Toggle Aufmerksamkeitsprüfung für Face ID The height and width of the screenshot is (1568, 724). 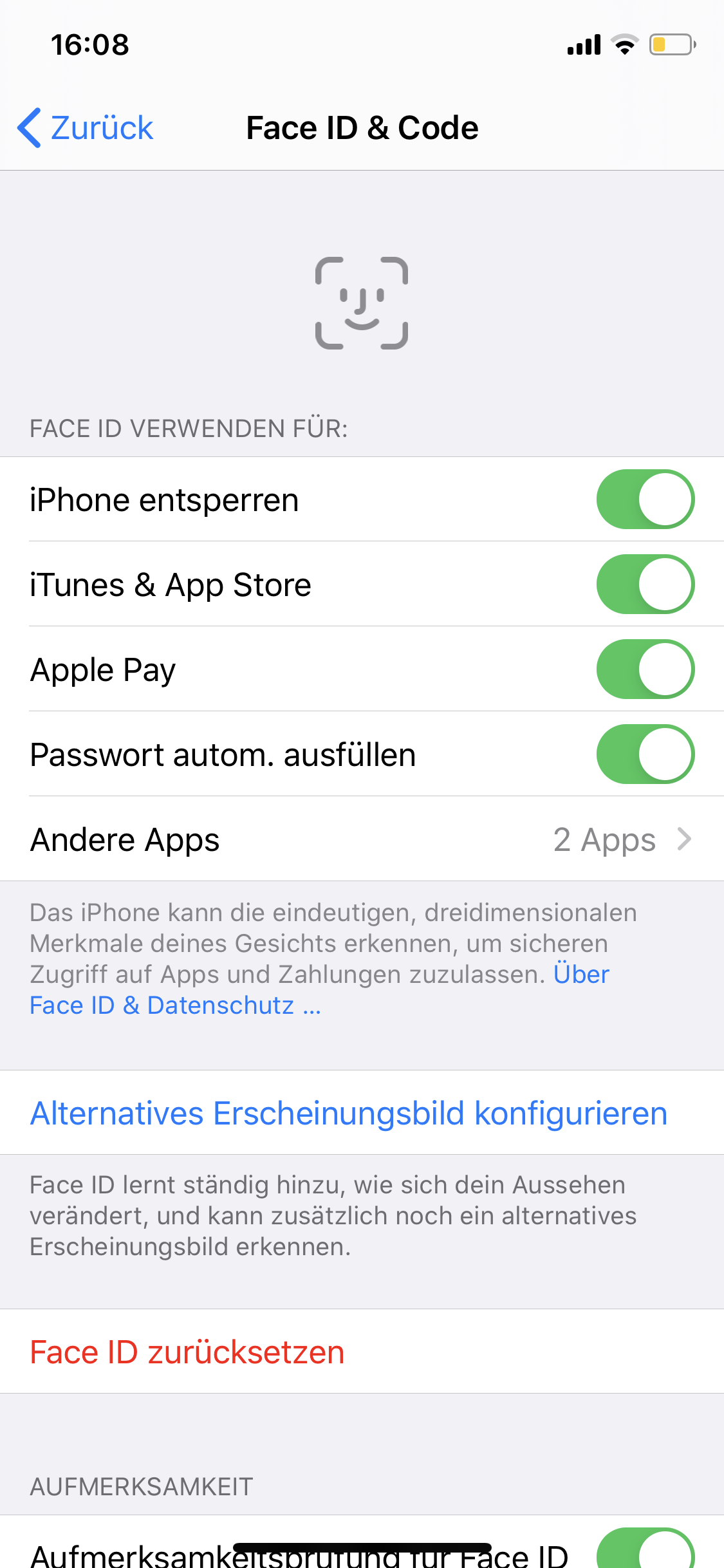point(645,1551)
